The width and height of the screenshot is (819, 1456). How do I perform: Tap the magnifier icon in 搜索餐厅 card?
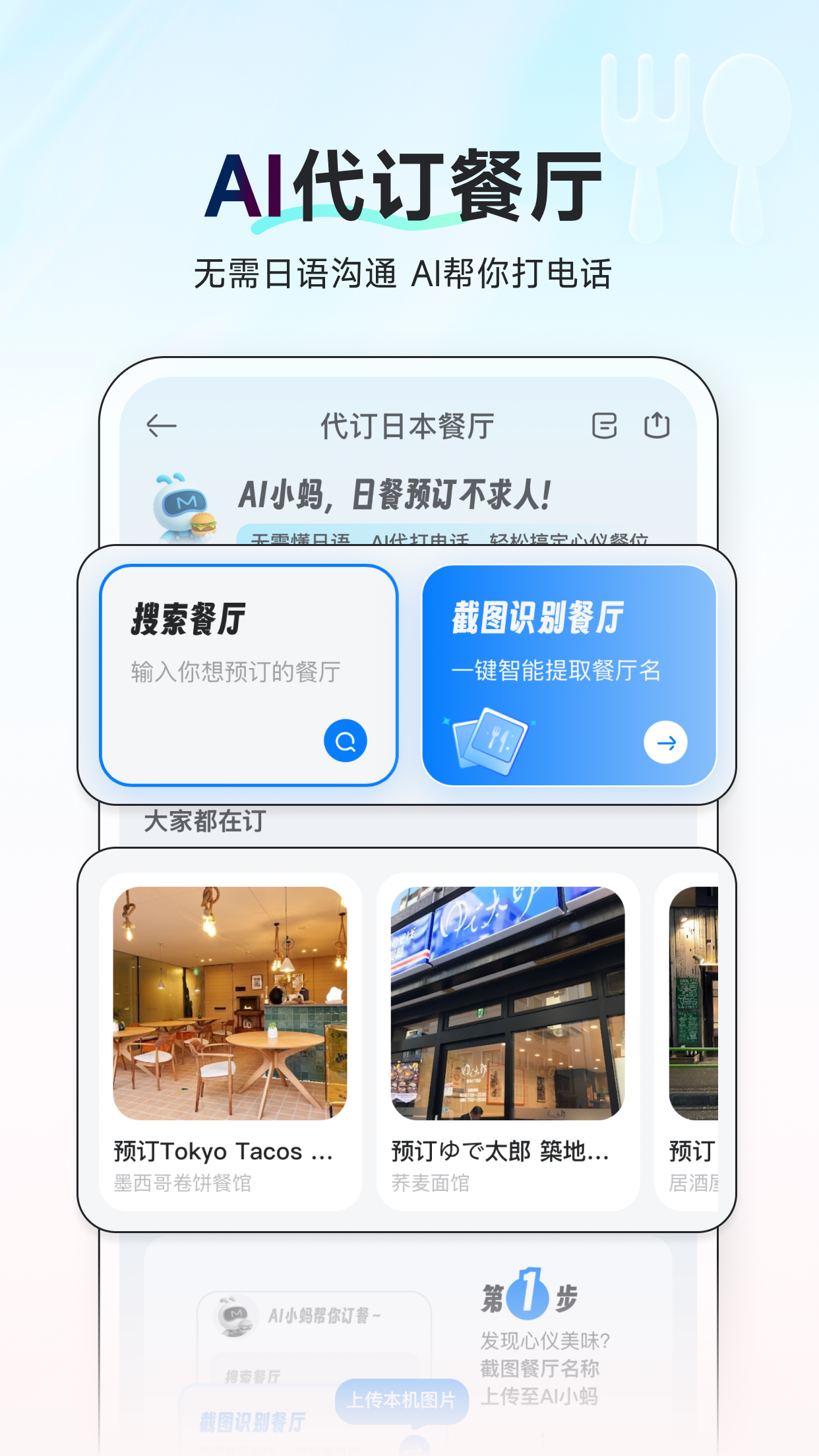(346, 740)
